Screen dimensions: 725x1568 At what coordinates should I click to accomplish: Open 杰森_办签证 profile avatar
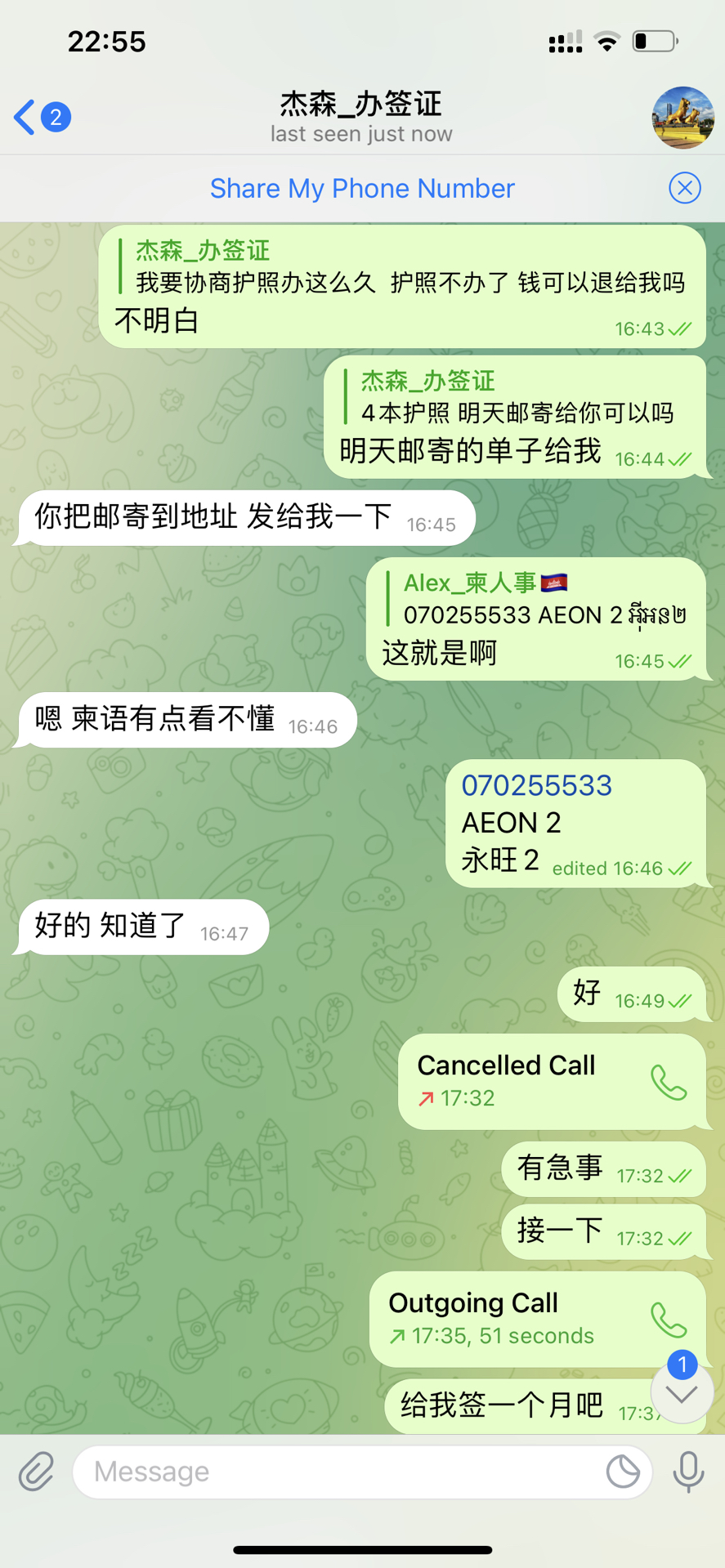click(x=682, y=117)
